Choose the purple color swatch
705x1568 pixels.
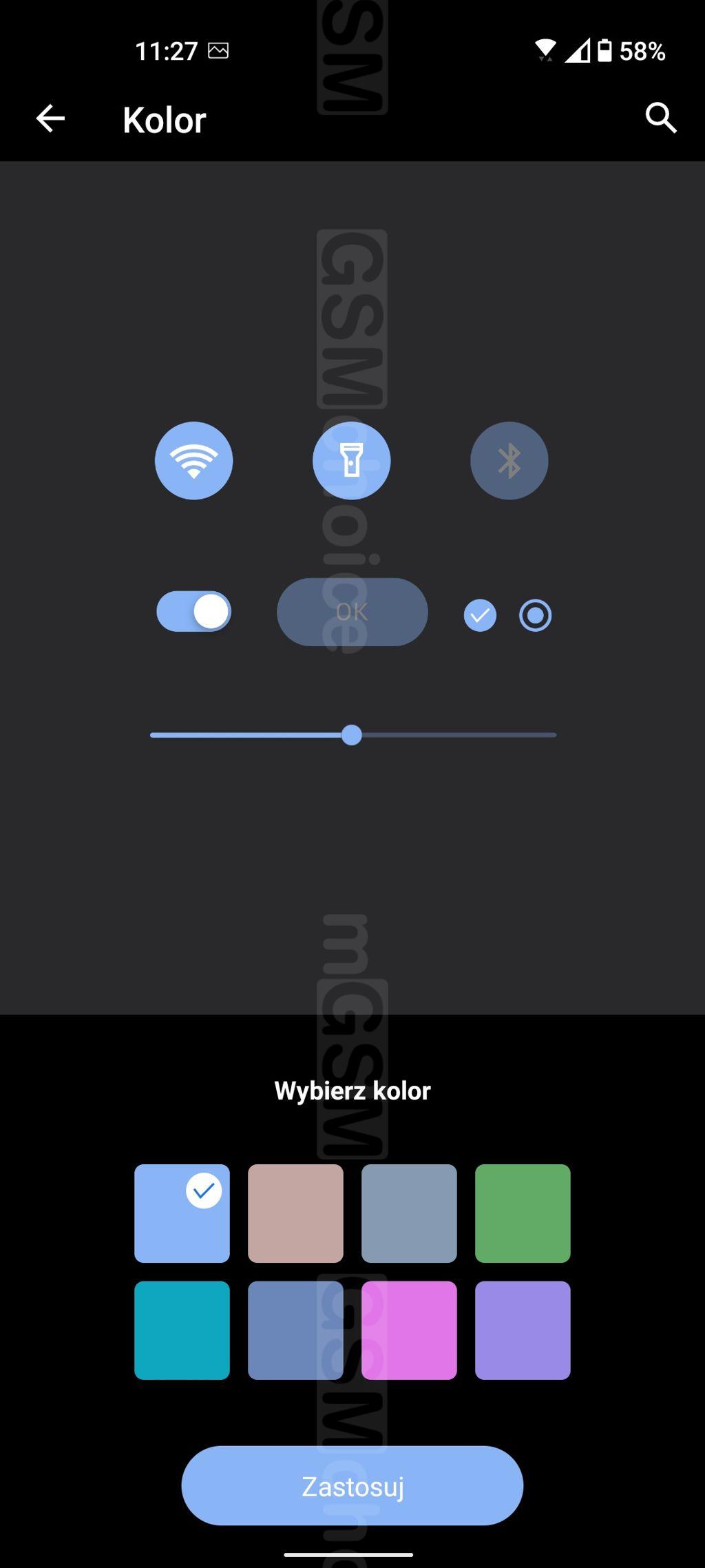pos(523,1330)
